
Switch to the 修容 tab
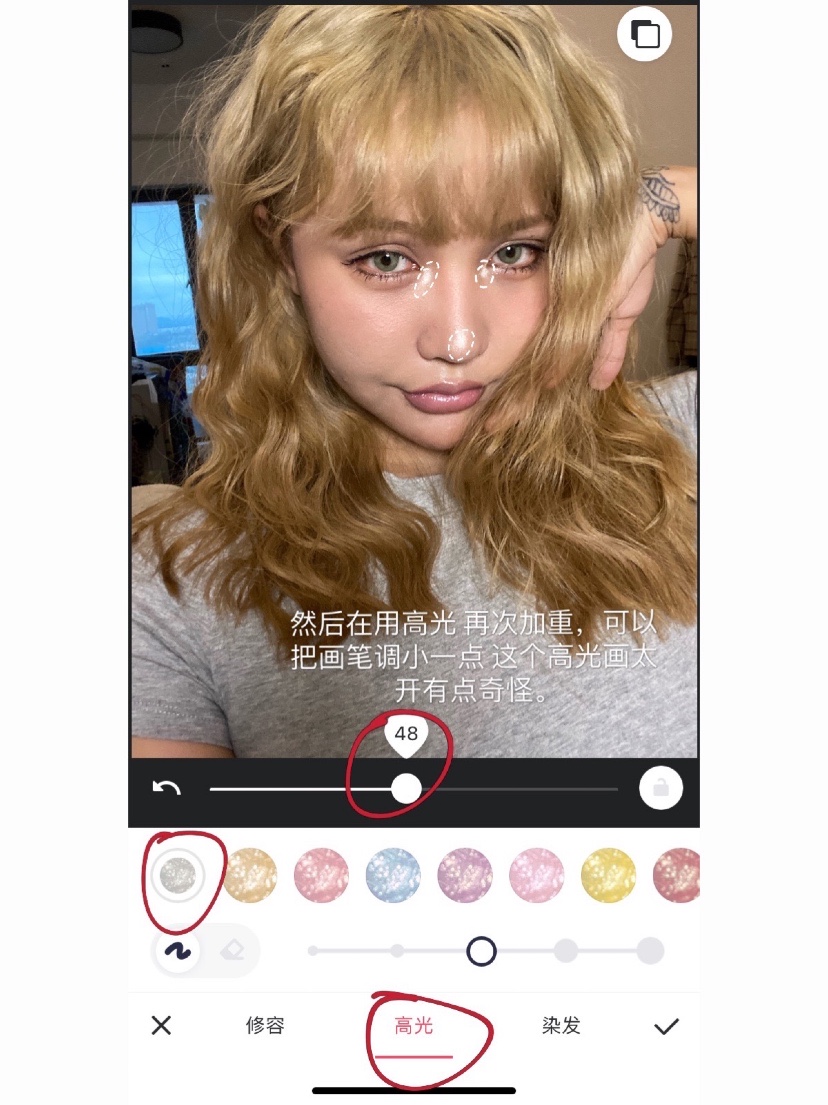266,1026
